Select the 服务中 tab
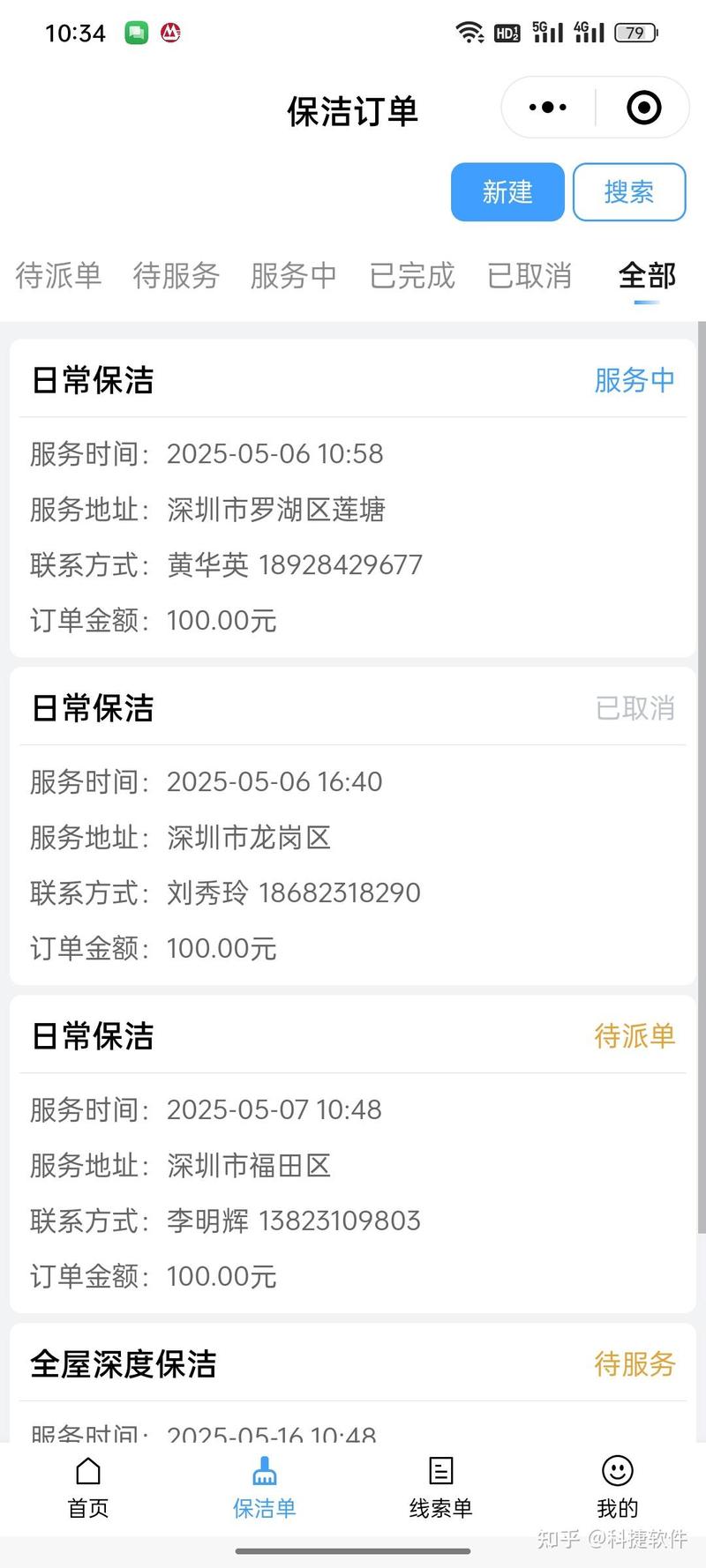 tap(293, 275)
